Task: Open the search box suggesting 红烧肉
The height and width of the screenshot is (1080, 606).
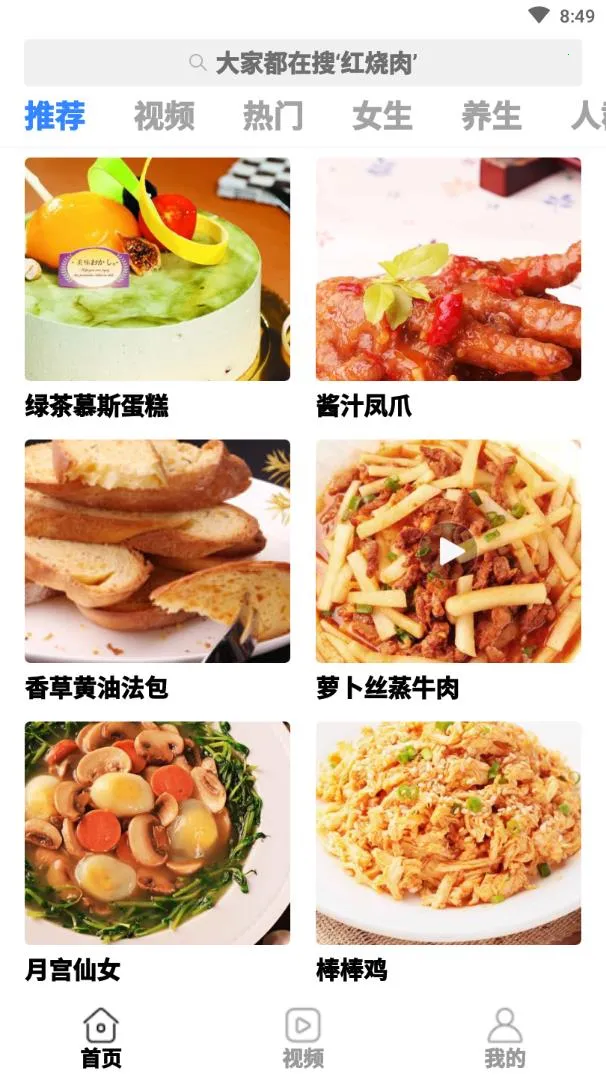Action: [x=303, y=63]
